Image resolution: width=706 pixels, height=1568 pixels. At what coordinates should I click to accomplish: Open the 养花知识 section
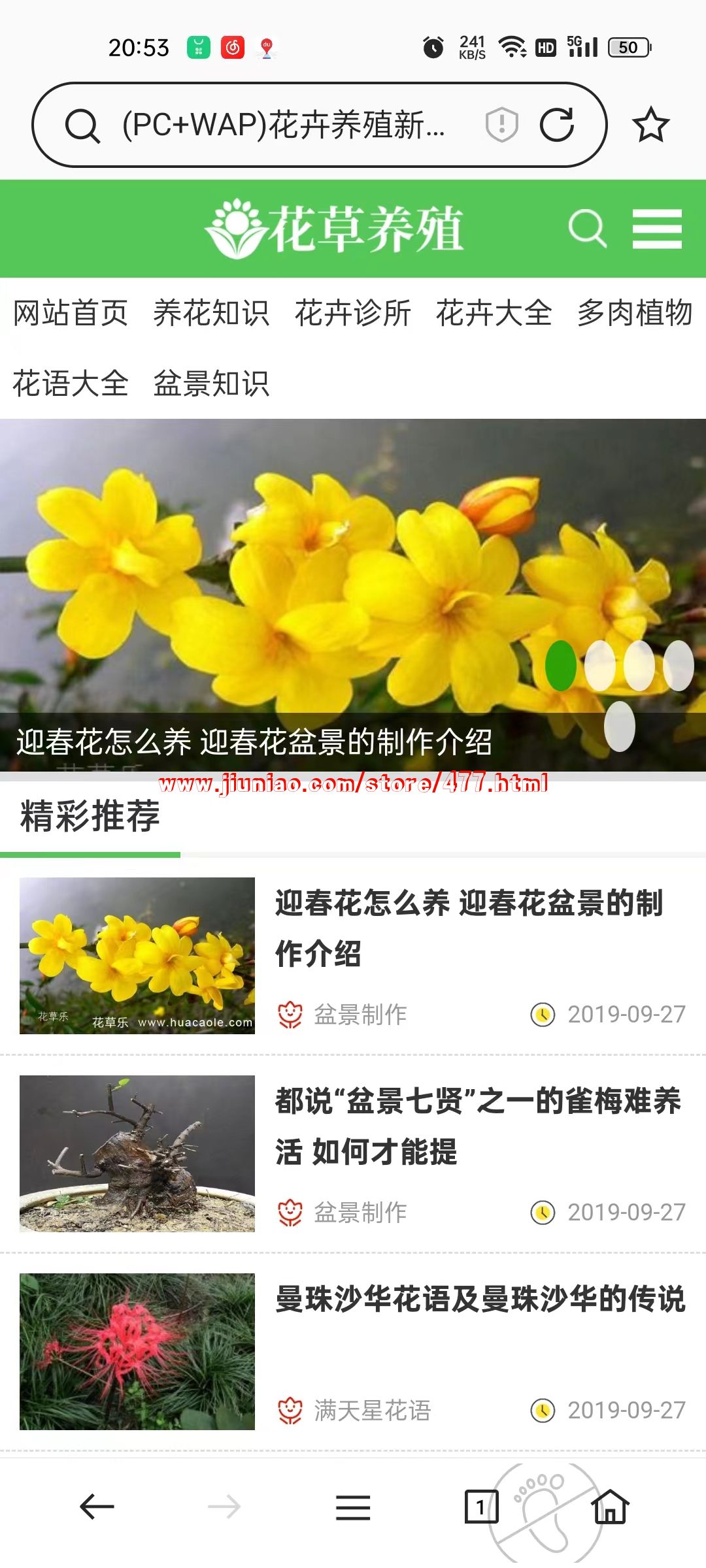211,313
